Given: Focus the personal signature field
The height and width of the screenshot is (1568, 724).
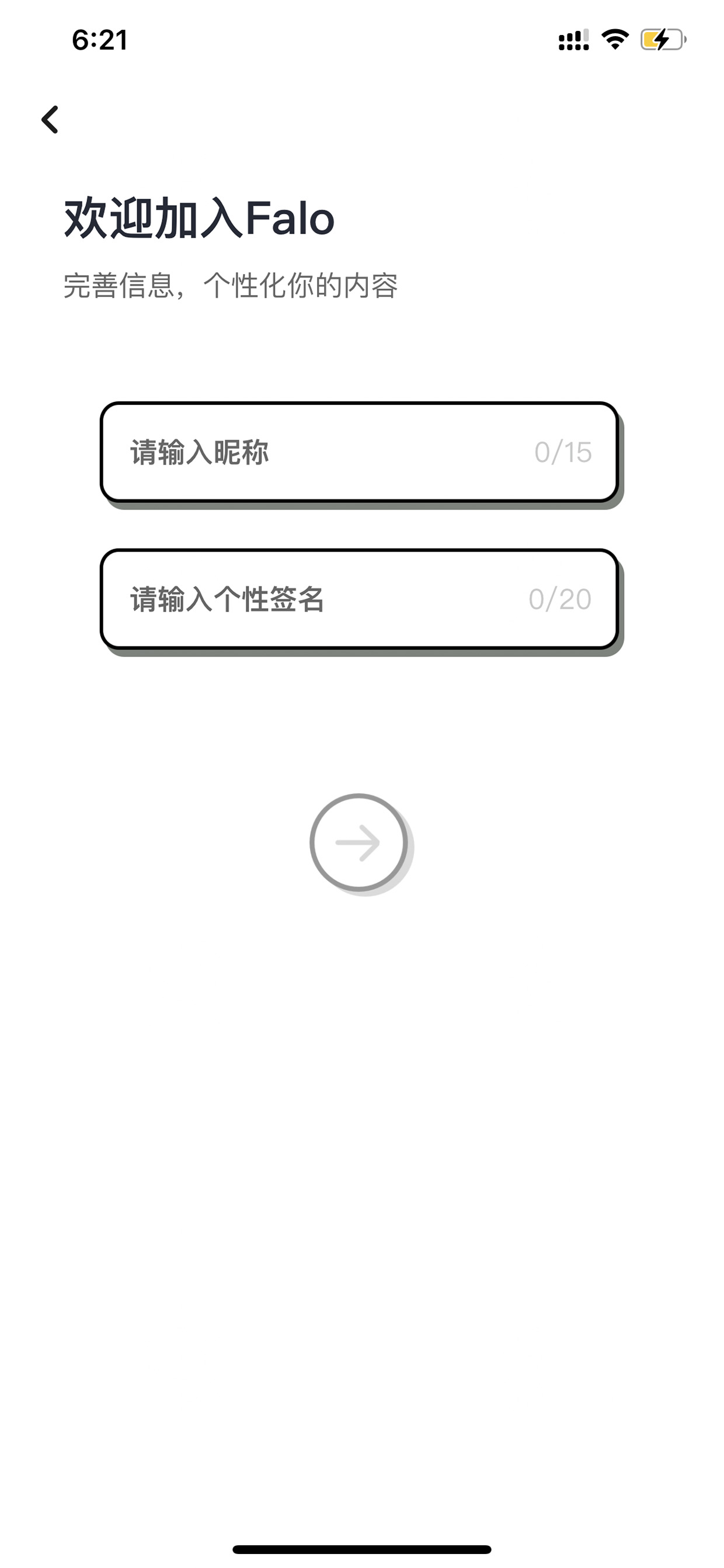Looking at the screenshot, I should coord(360,599).
